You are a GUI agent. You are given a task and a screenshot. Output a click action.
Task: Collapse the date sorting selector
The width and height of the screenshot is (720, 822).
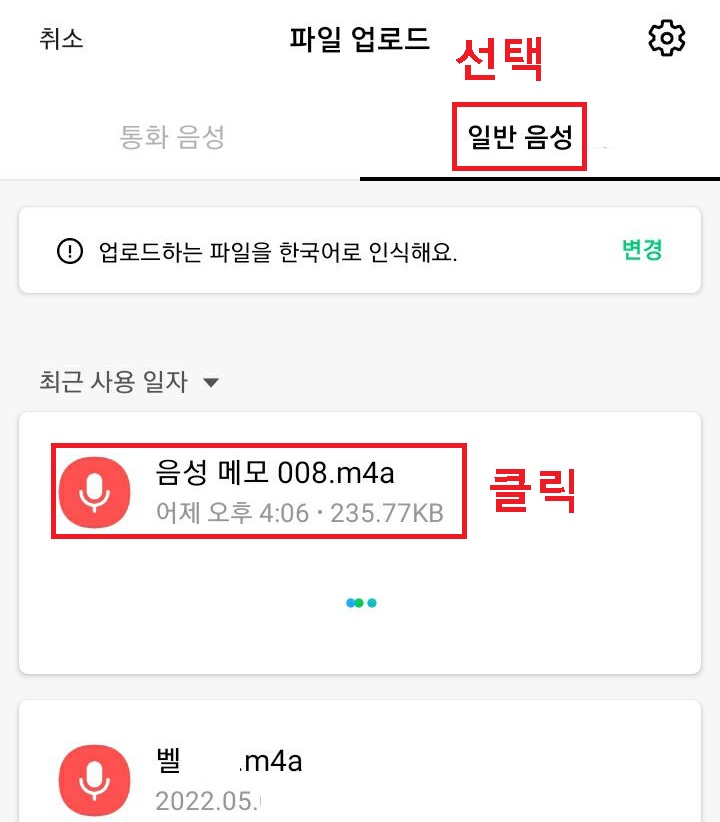208,383
